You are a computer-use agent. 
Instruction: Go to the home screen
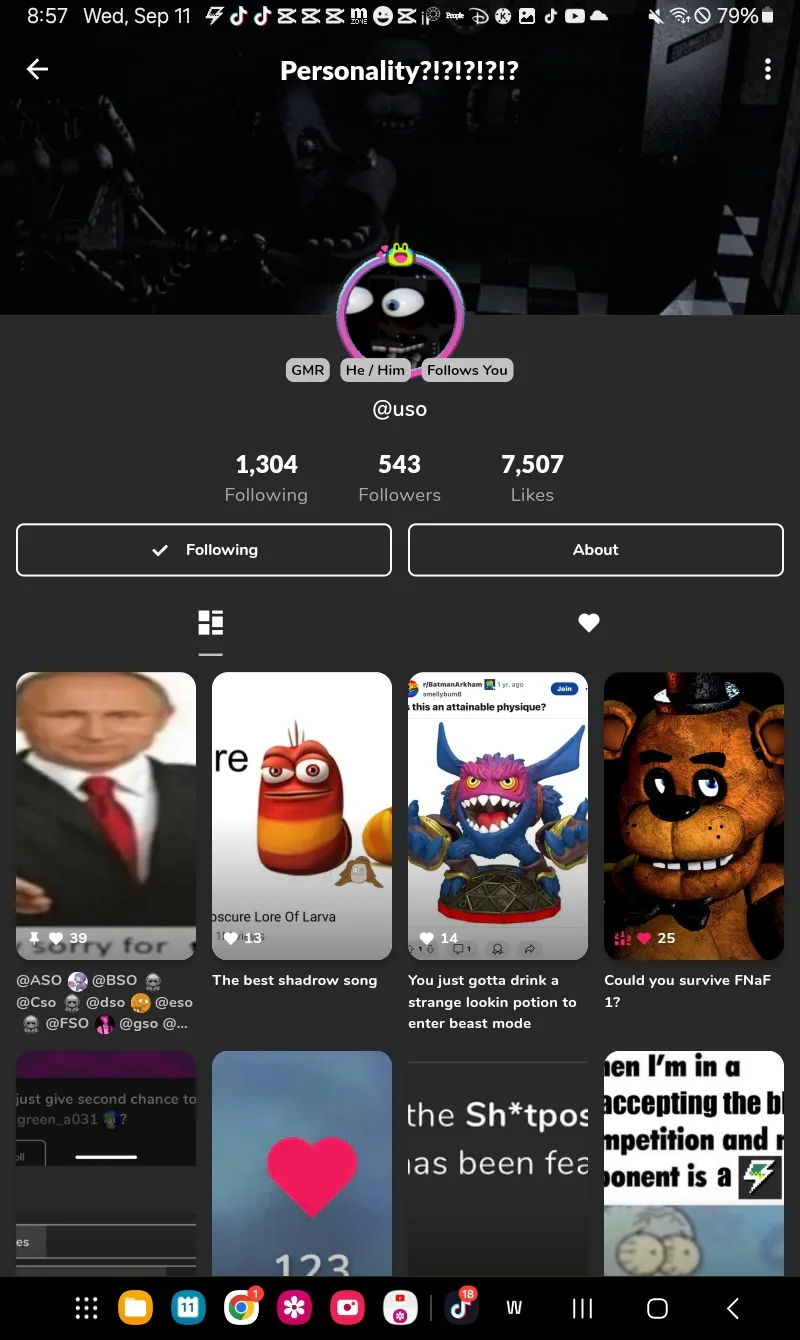point(657,1308)
